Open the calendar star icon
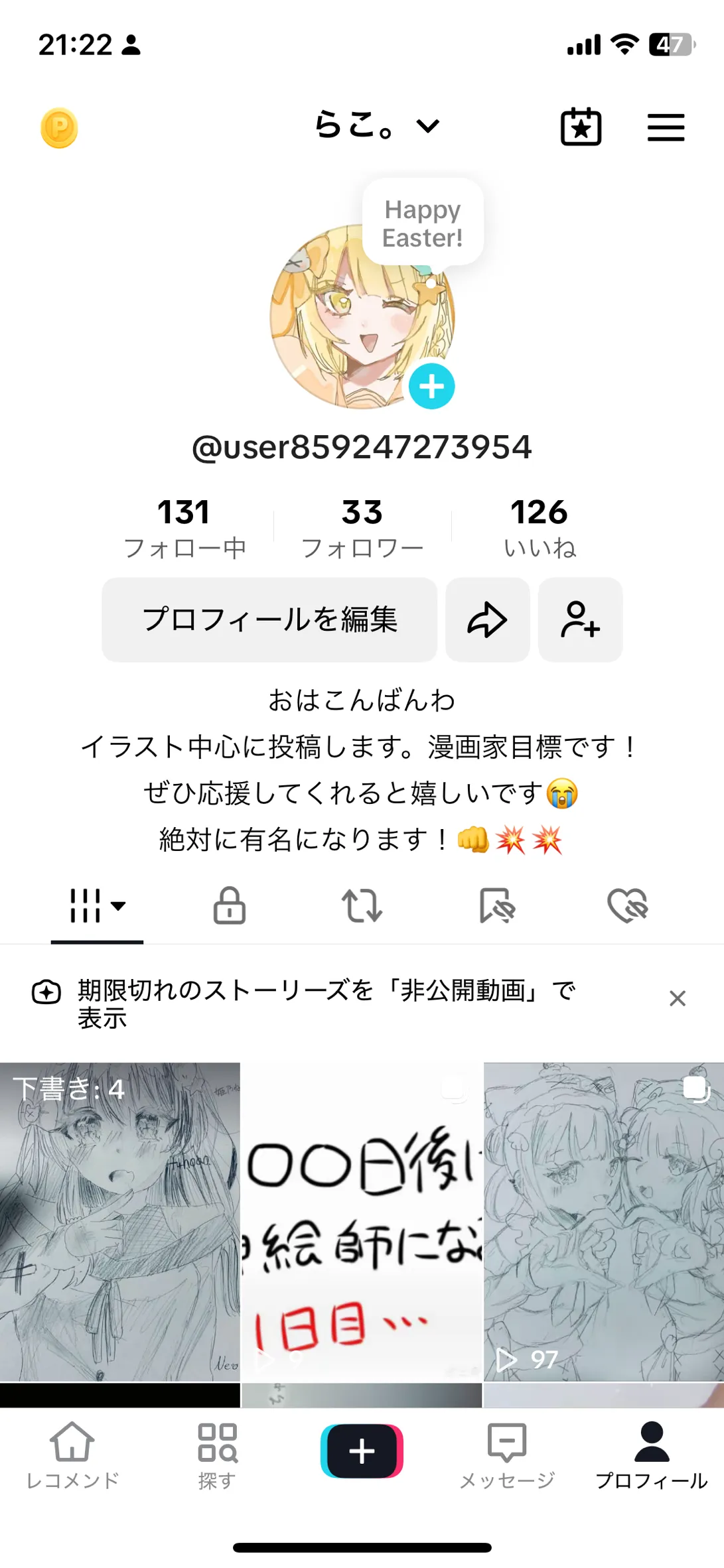The image size is (724, 1568). (x=581, y=127)
